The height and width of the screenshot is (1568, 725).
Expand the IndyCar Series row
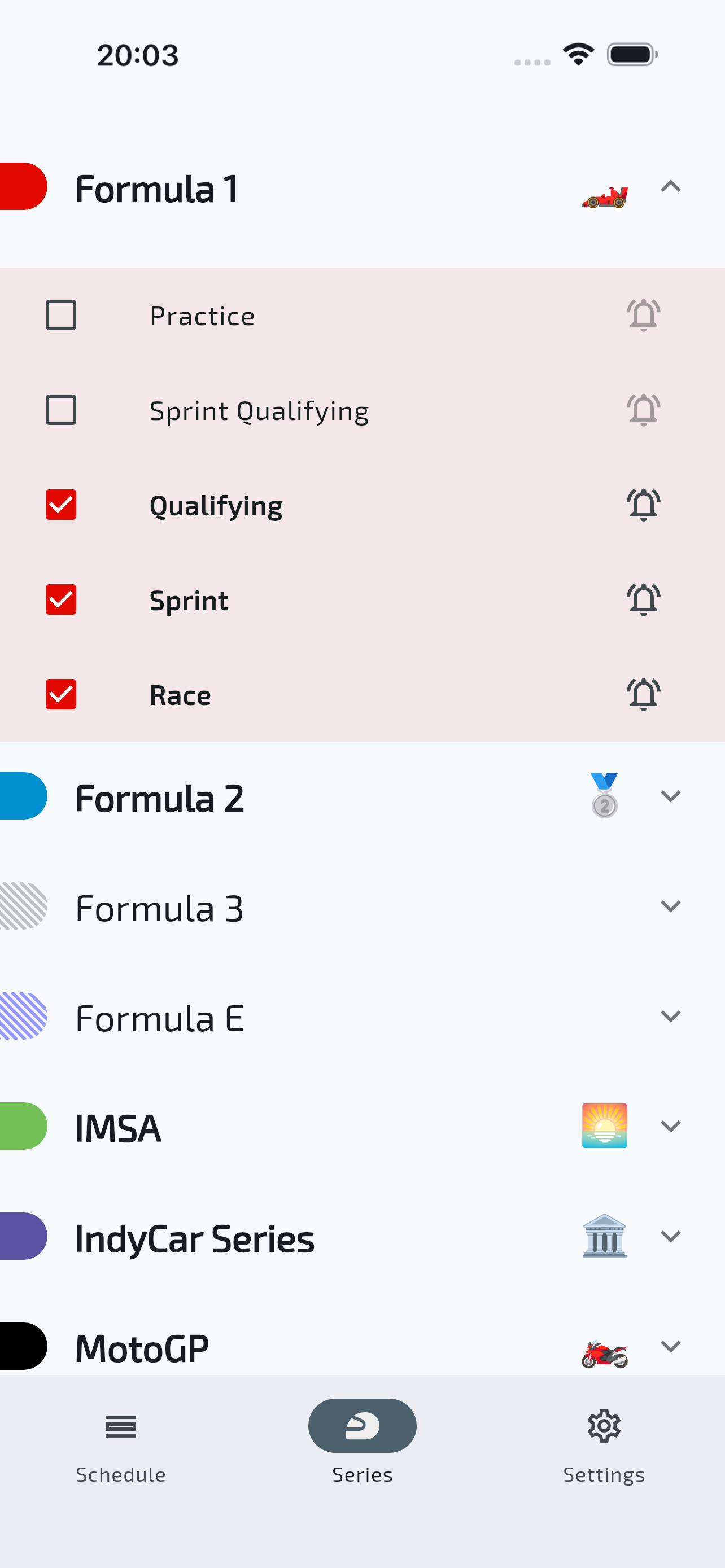[x=670, y=1236]
